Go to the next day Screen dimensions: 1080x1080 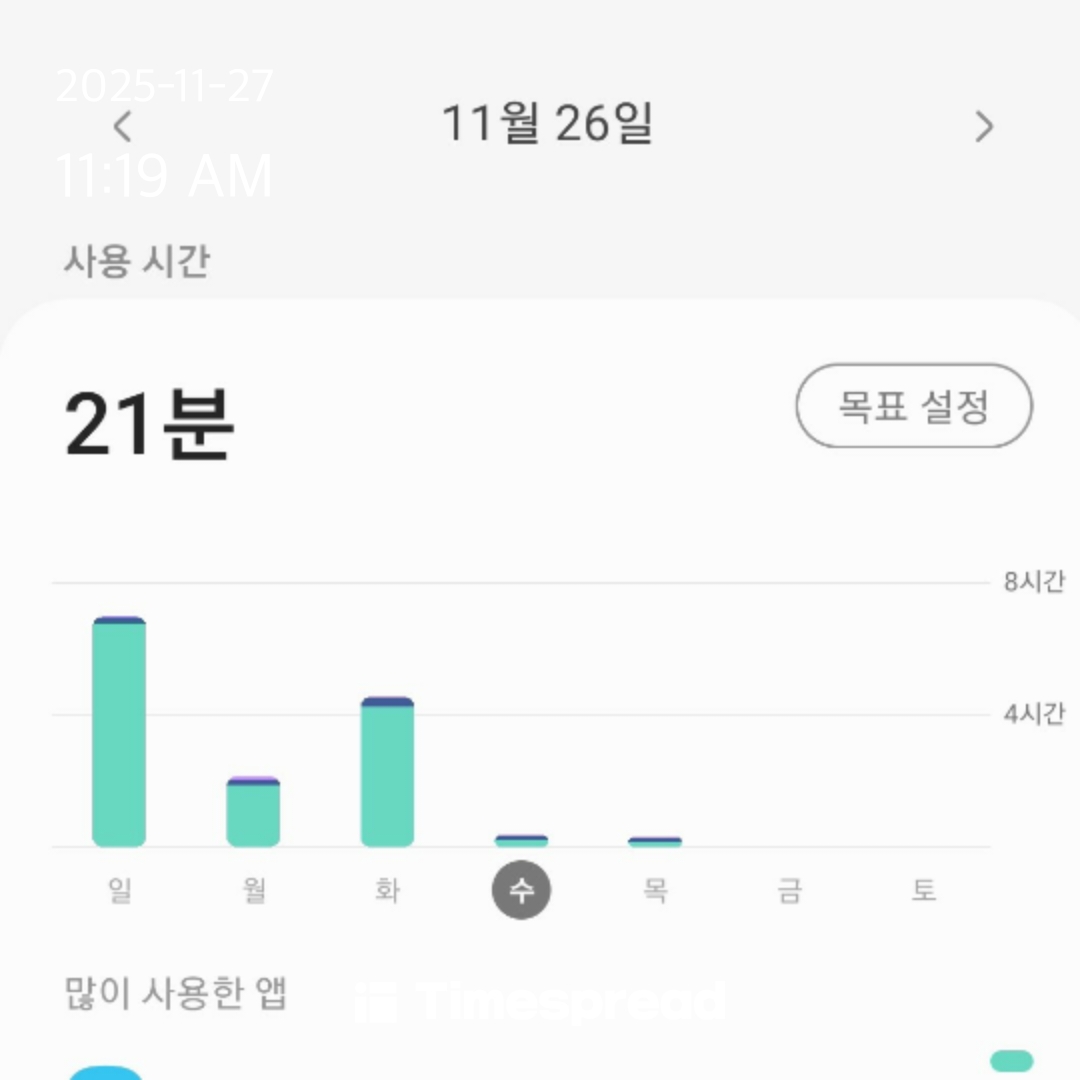(984, 127)
